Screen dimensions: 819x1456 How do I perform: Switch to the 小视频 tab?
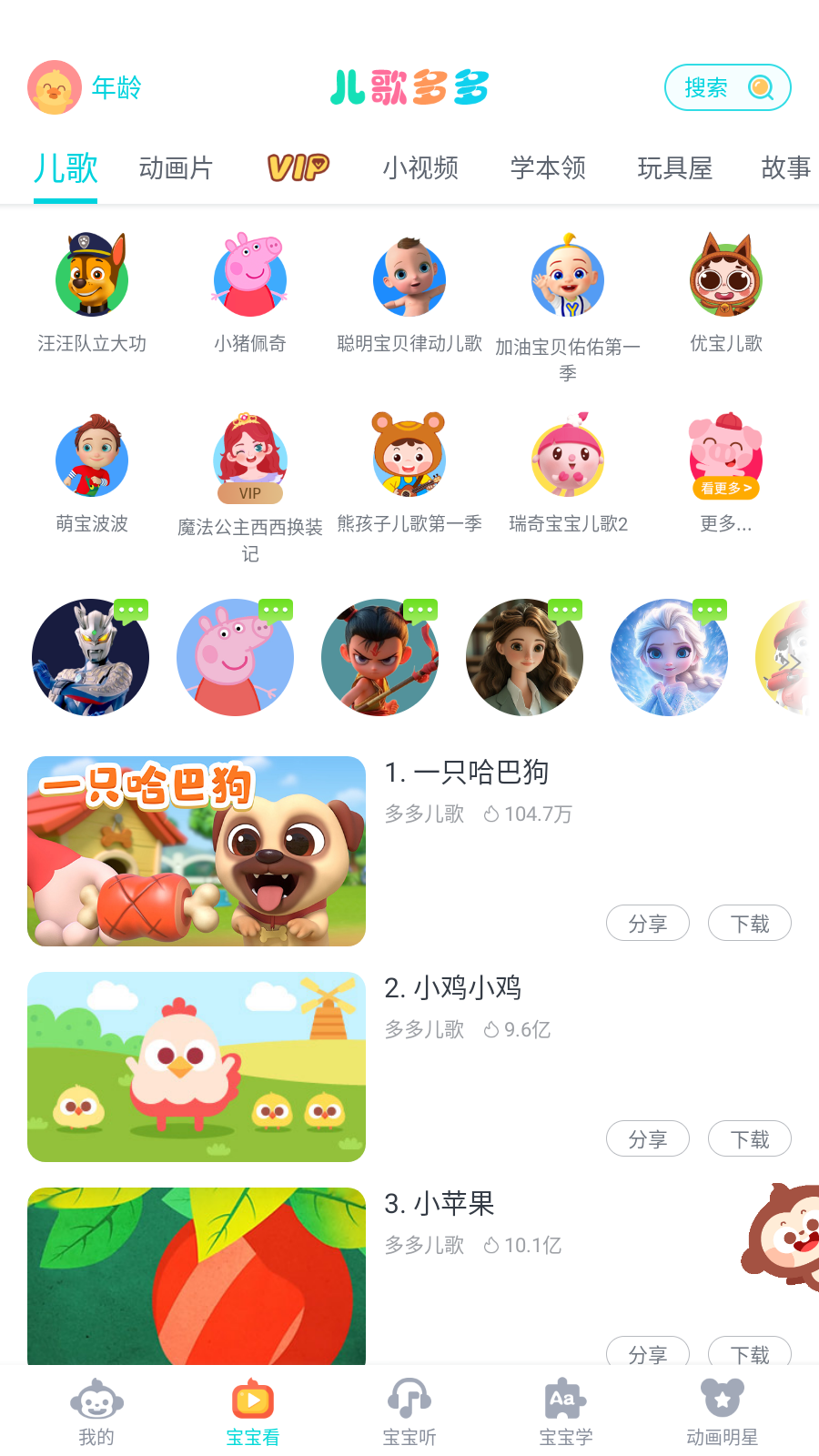(x=420, y=168)
